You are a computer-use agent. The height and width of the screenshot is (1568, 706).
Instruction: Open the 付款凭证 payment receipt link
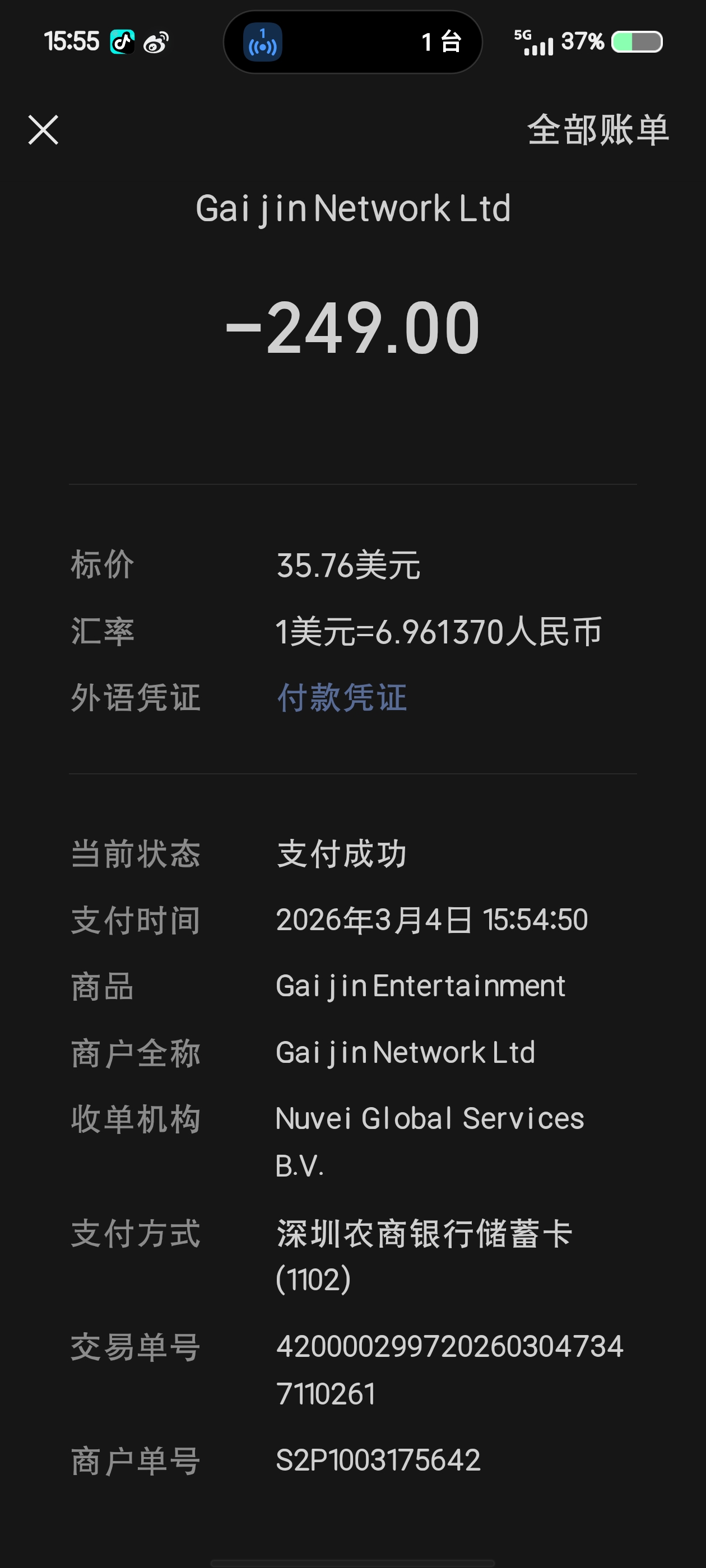[x=342, y=697]
